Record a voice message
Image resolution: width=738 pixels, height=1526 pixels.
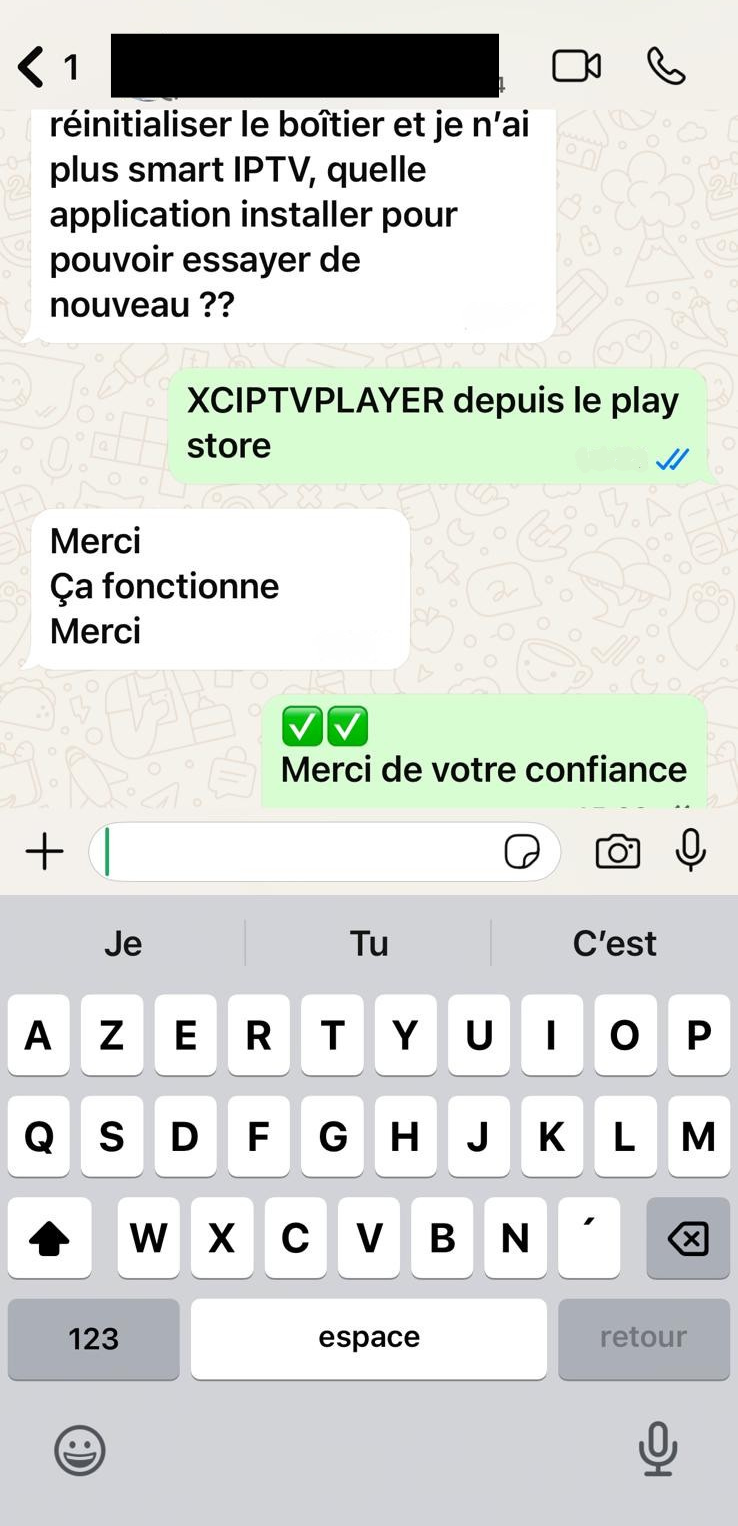click(x=690, y=852)
